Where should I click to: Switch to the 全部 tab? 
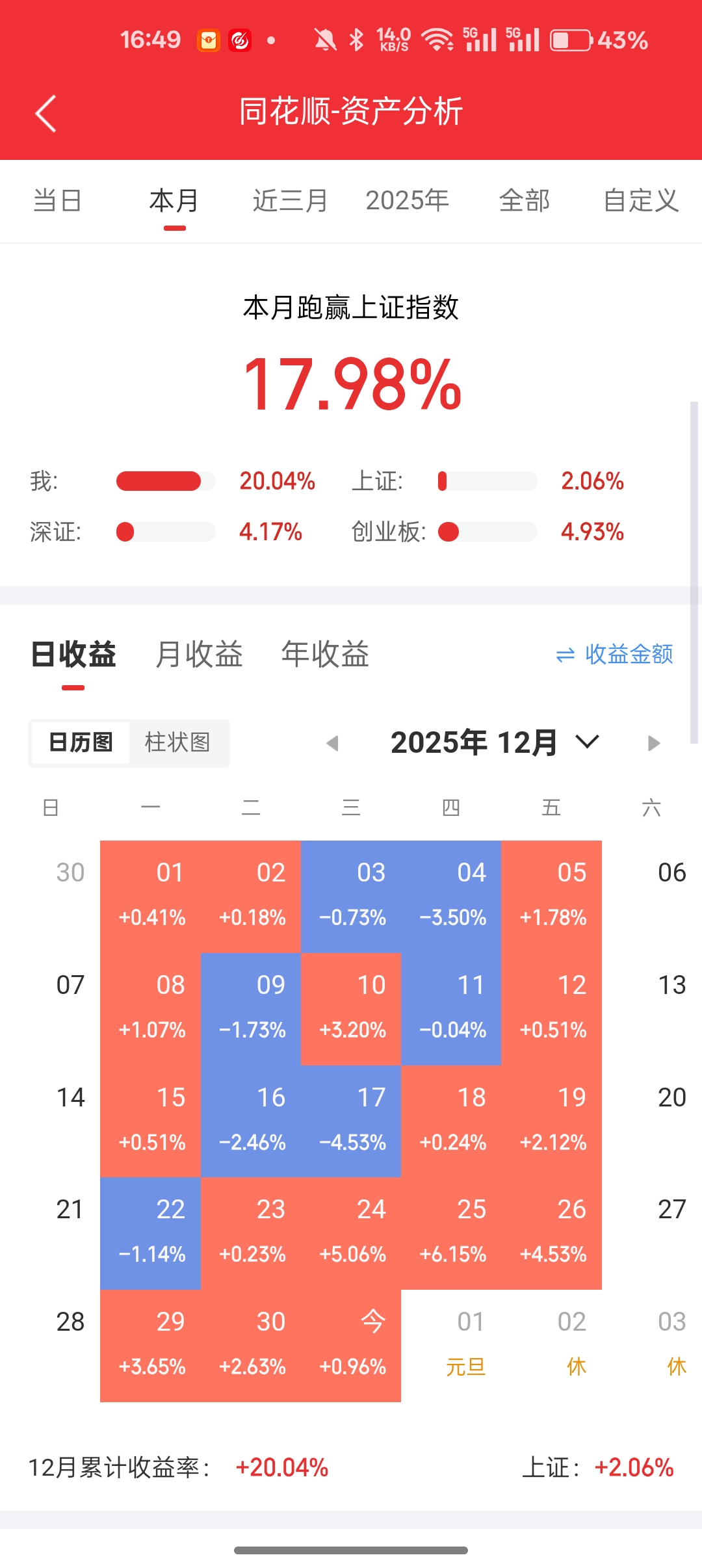coord(525,200)
